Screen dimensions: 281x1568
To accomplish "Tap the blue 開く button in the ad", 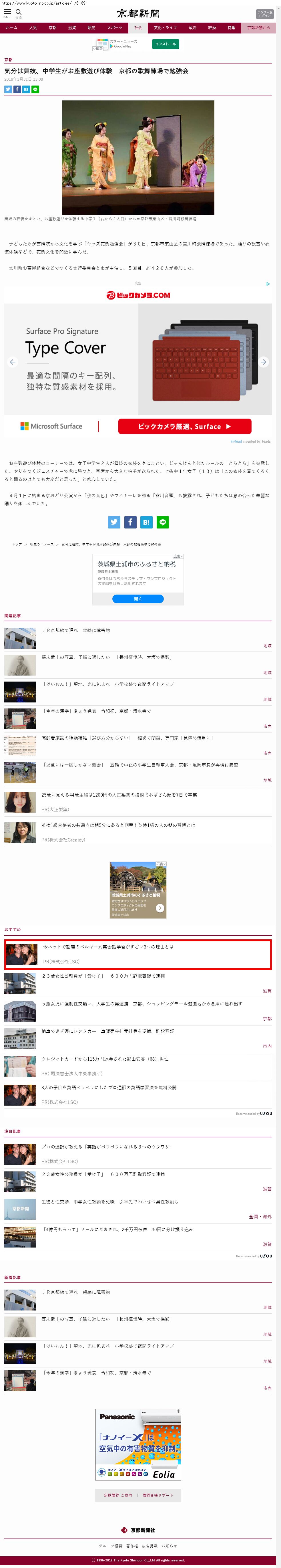I will coord(137,598).
